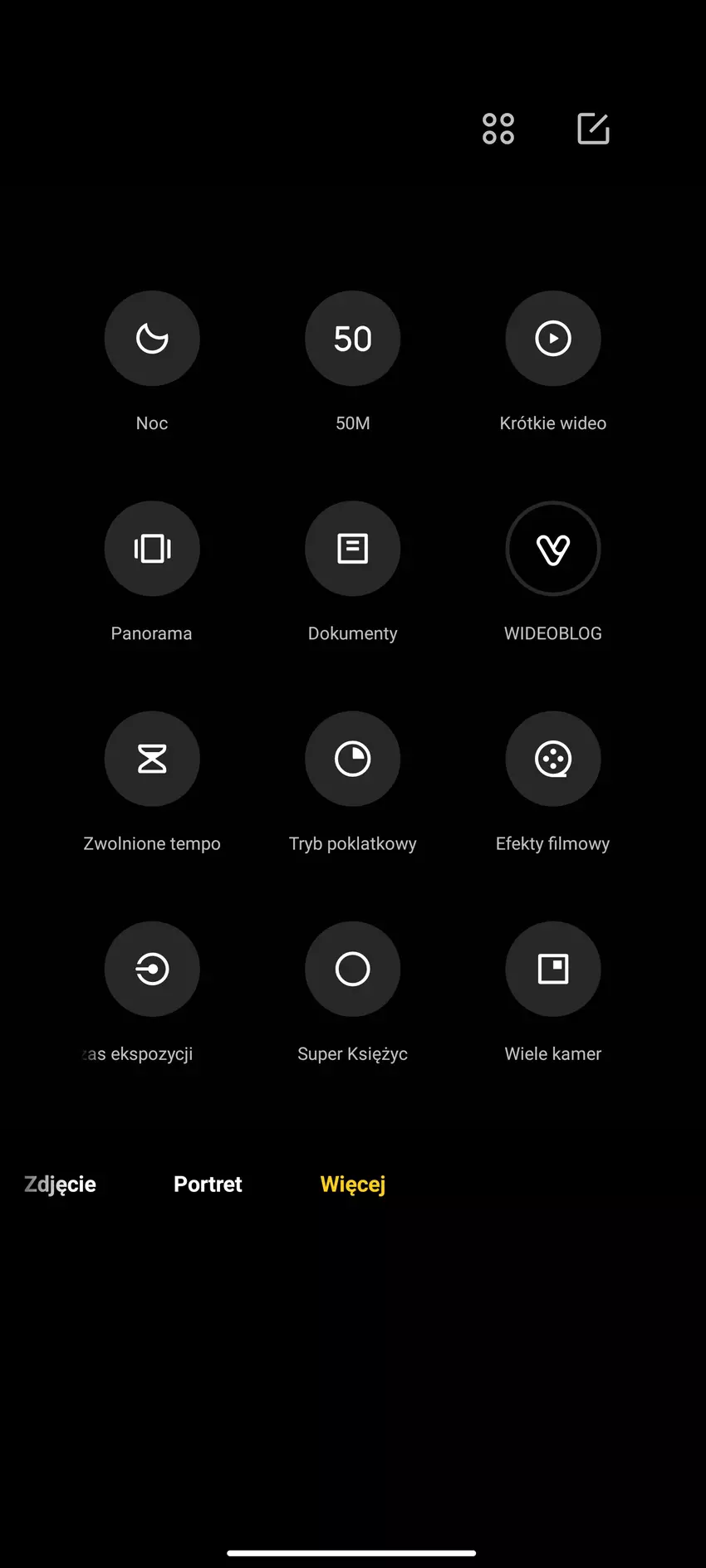Switch to Panorama mode
This screenshot has height=1568, width=706.
(152, 549)
